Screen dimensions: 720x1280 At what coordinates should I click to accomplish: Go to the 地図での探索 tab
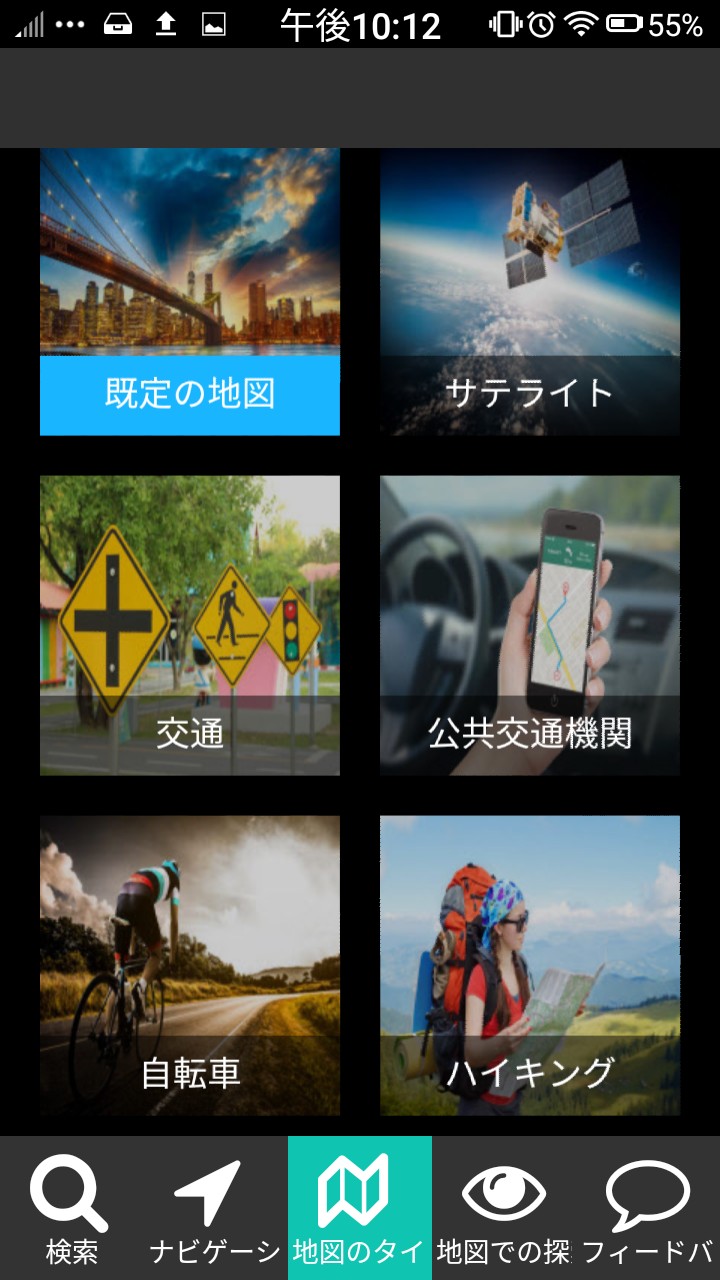[x=504, y=1208]
